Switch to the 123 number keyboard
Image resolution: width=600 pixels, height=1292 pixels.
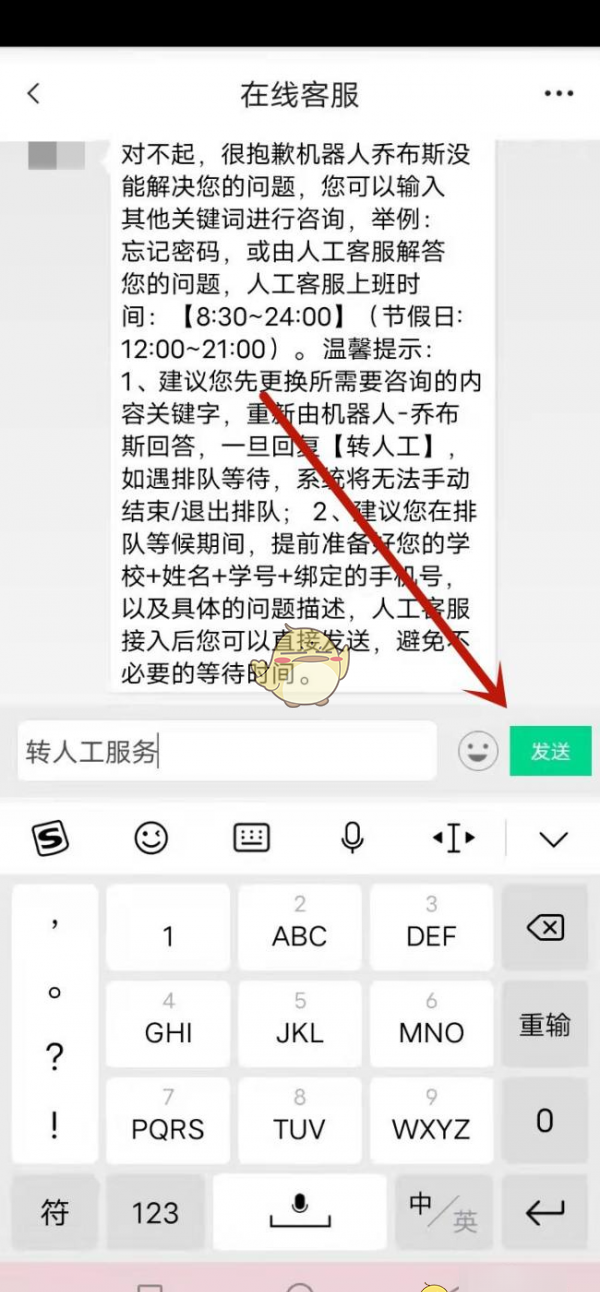point(155,1214)
